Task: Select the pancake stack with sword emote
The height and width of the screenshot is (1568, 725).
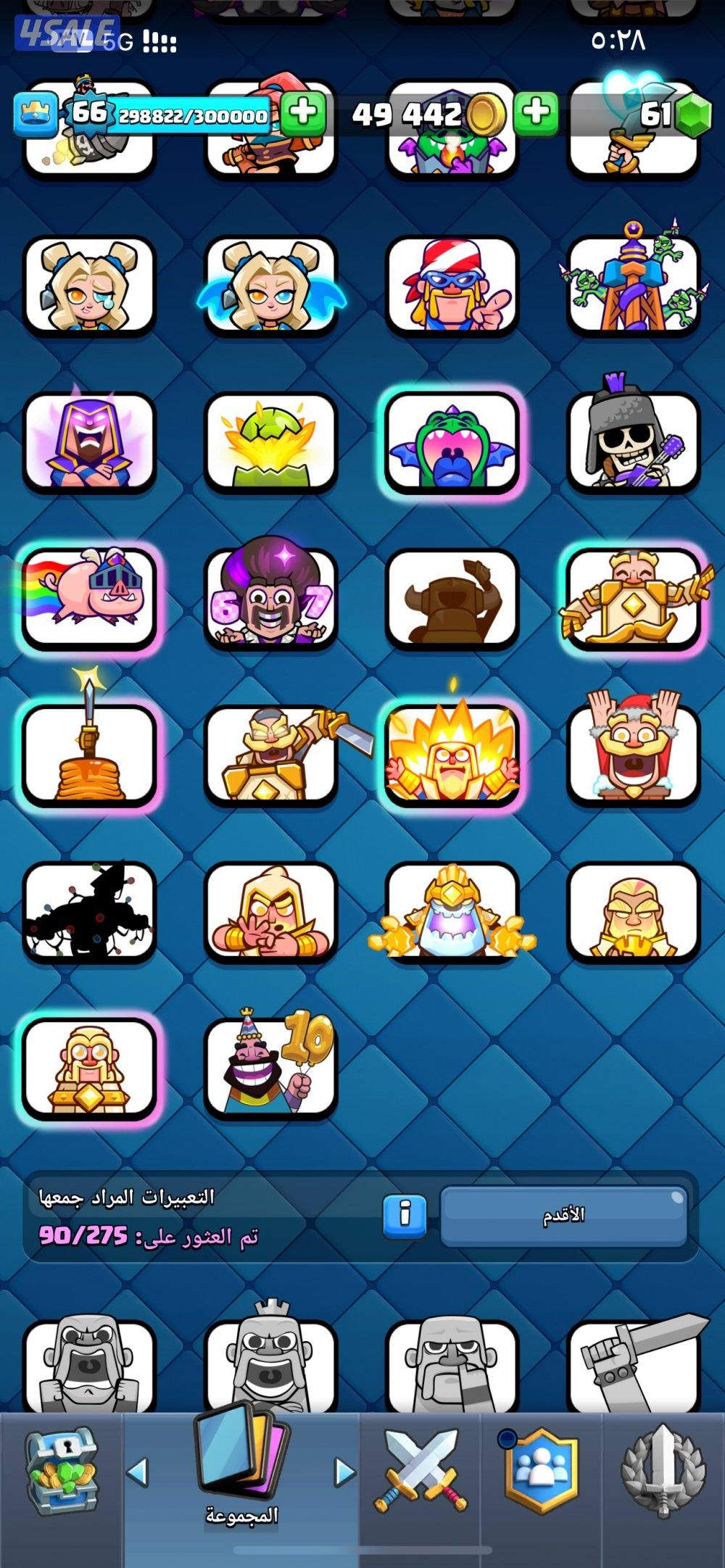Action: [90, 754]
